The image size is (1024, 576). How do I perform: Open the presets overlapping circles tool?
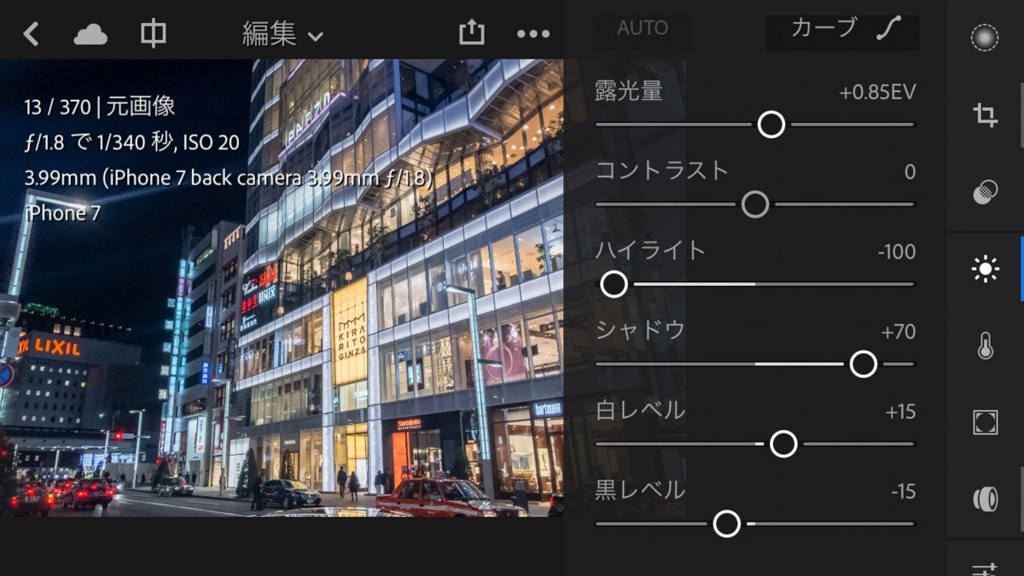point(985,192)
